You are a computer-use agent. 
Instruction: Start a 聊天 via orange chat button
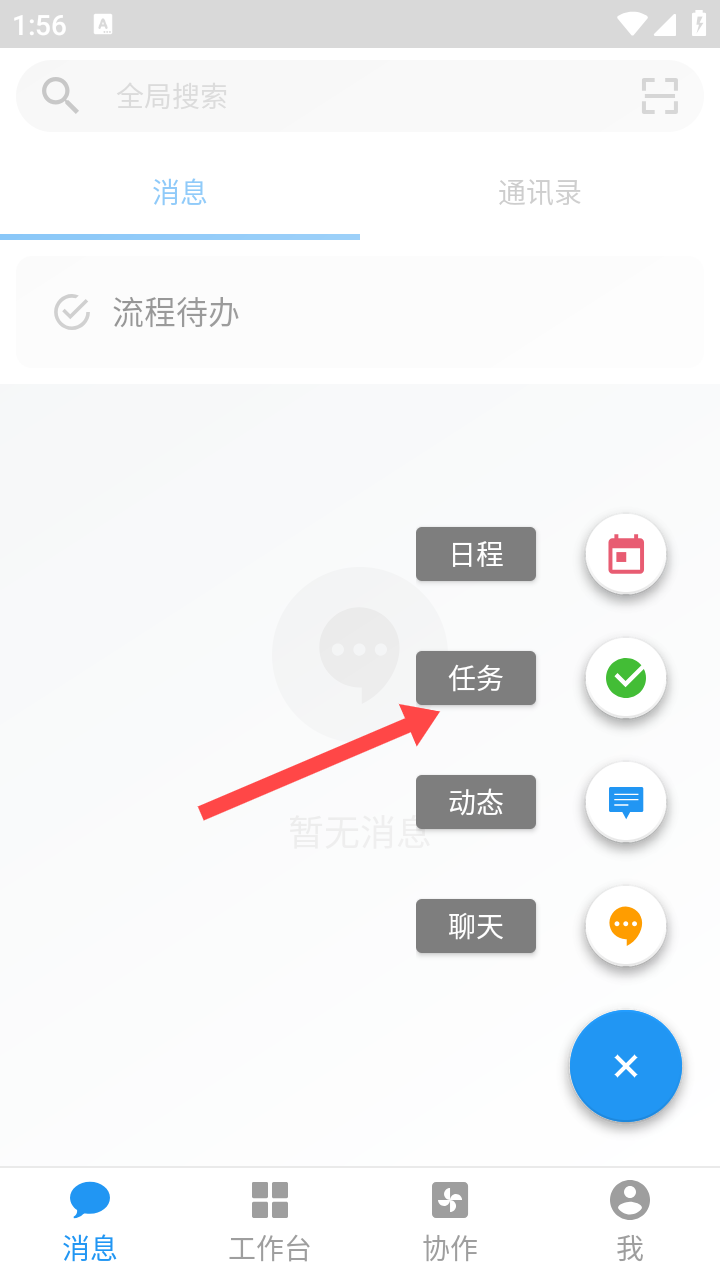pos(626,926)
